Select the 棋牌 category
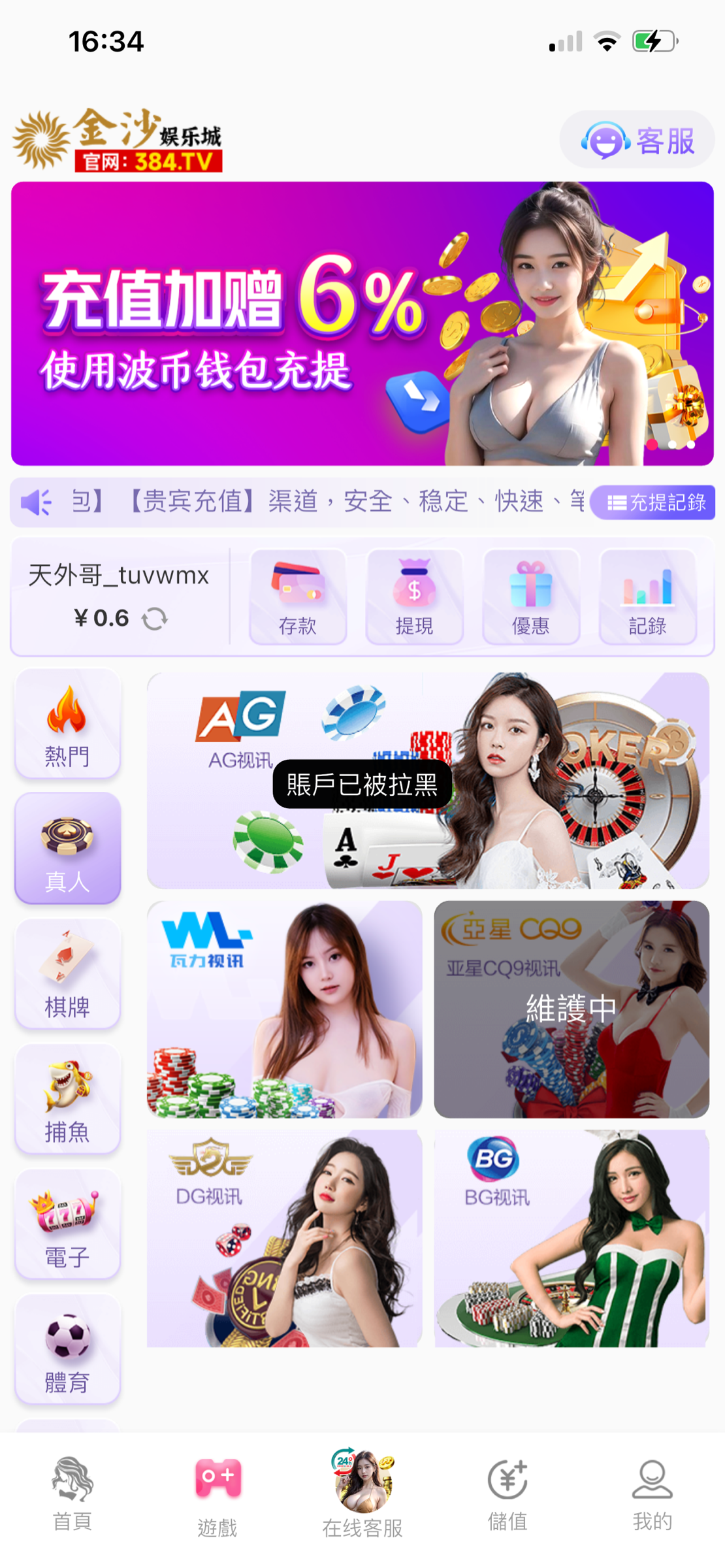Image resolution: width=725 pixels, height=1568 pixels. (68, 973)
